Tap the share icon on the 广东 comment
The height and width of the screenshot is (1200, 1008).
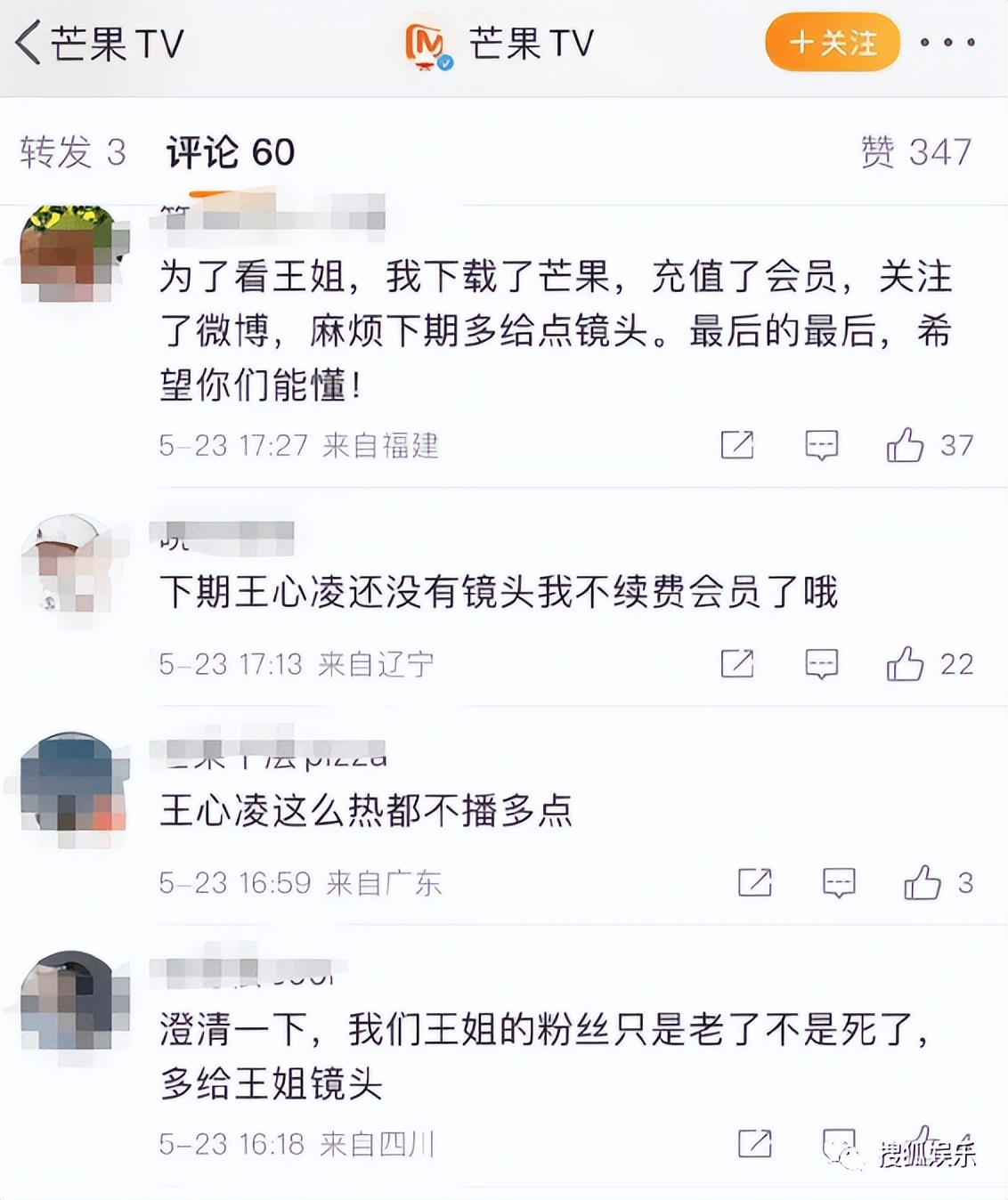coord(754,884)
